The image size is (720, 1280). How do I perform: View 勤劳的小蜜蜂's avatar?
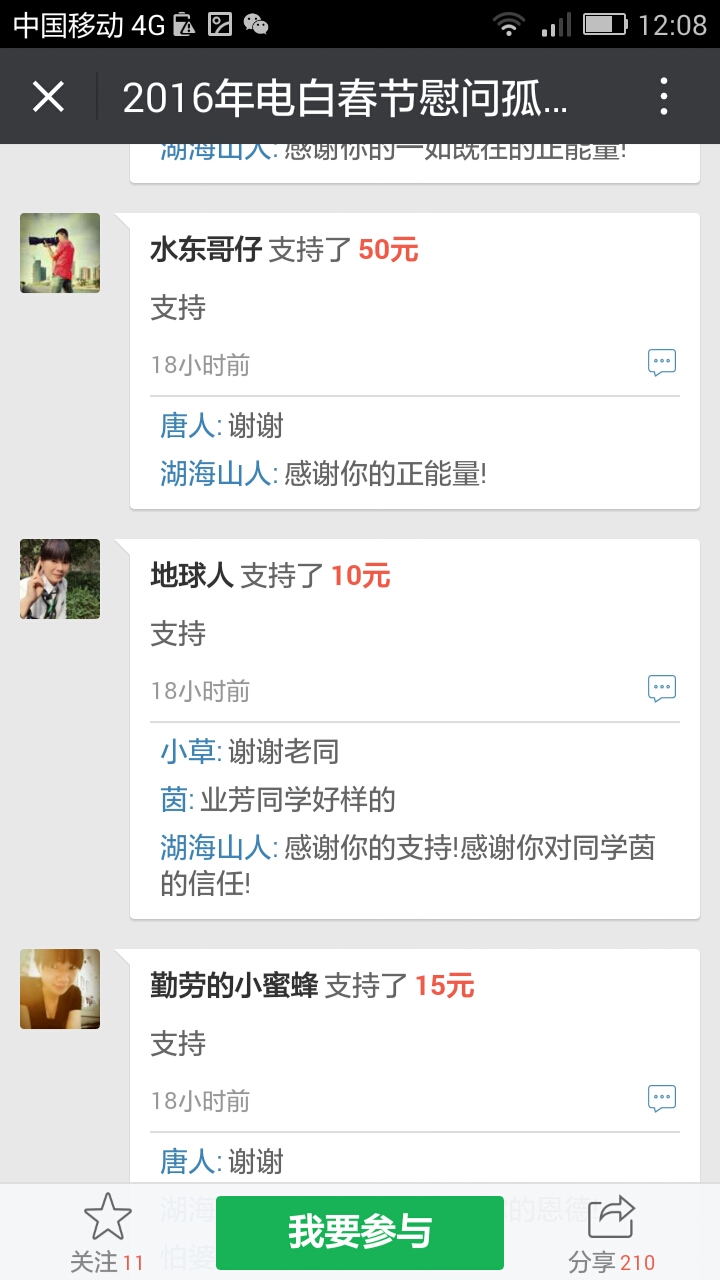[x=60, y=989]
